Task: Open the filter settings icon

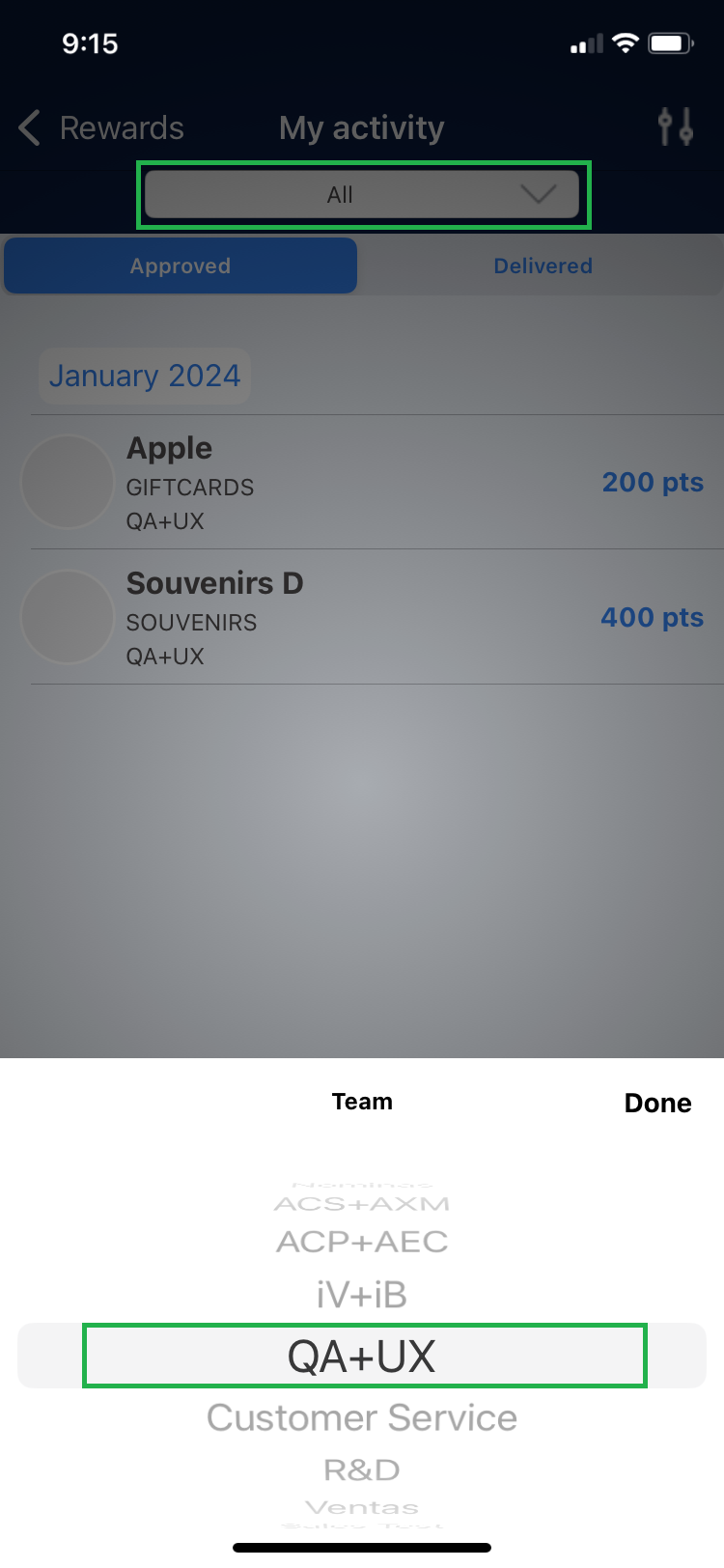Action: click(675, 127)
